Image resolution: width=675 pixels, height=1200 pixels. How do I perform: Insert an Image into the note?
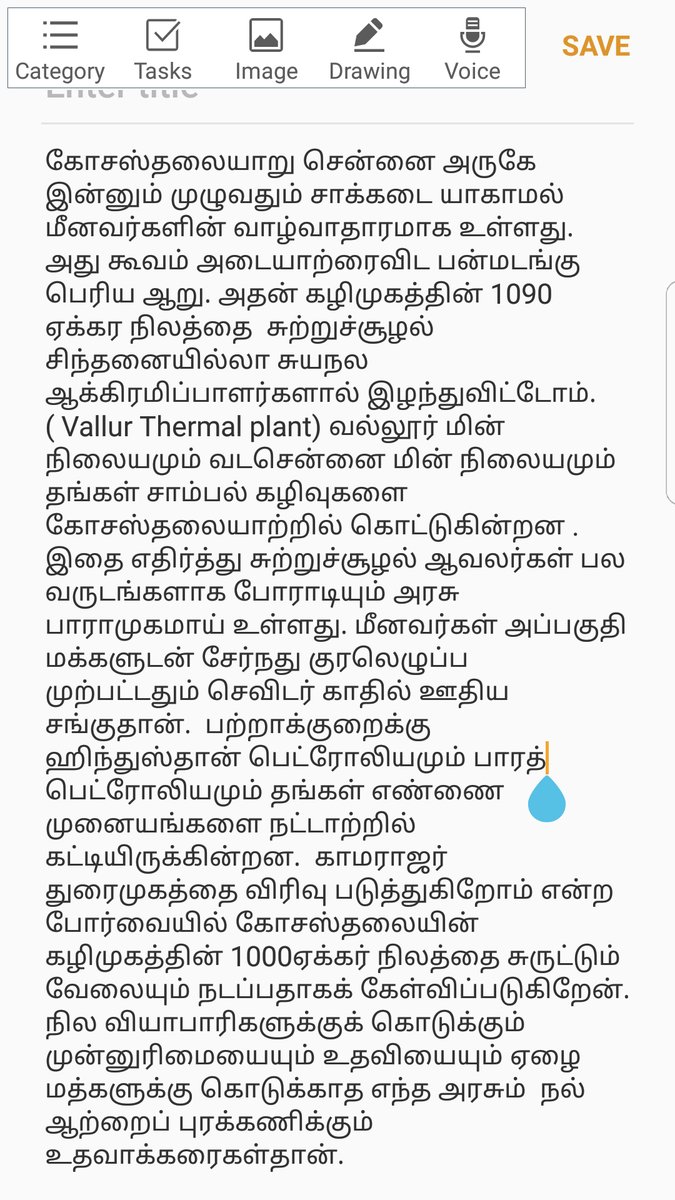click(266, 48)
